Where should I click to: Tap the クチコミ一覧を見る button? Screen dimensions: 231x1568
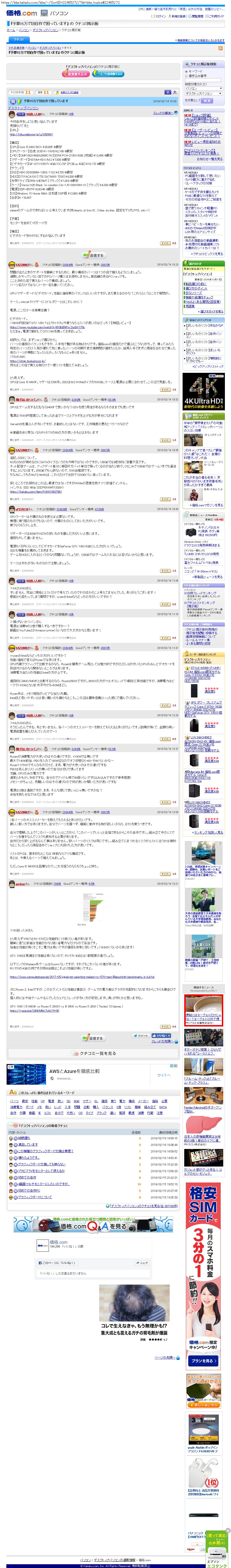pos(94,1053)
